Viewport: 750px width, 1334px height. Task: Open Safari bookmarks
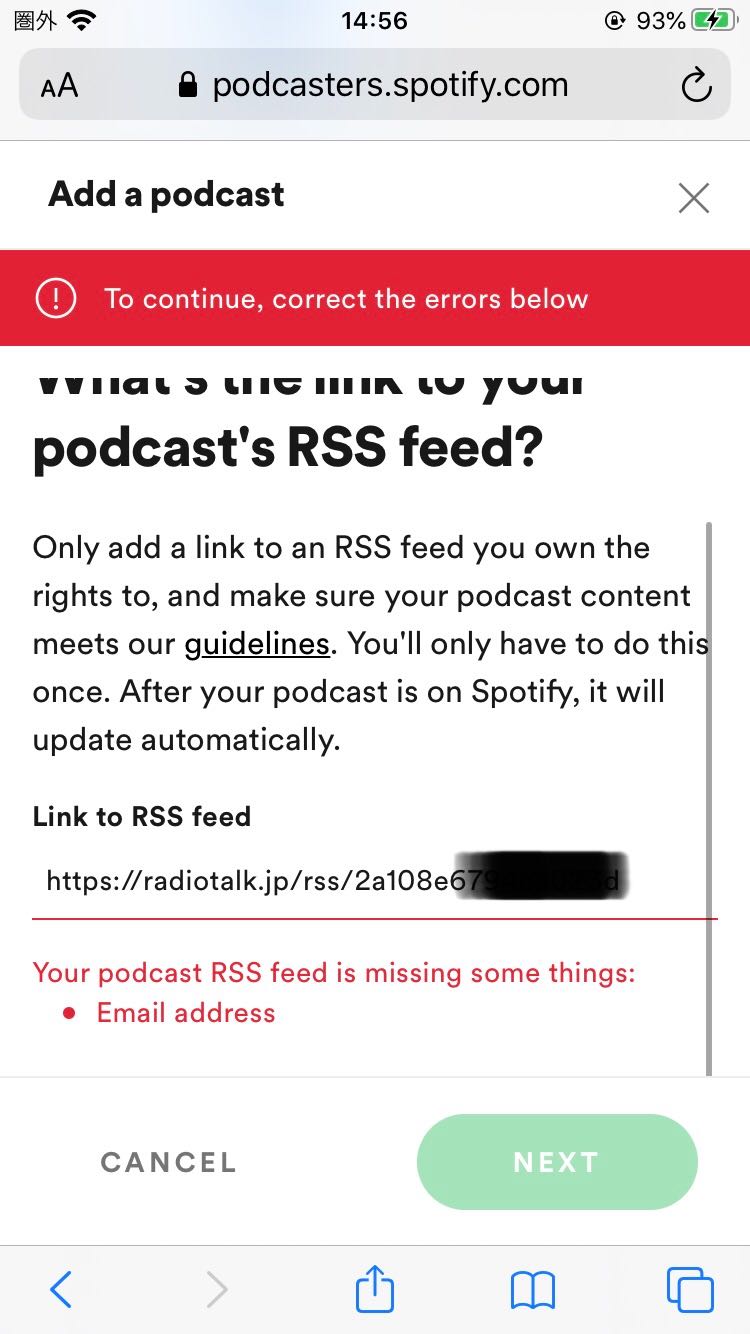point(532,1290)
